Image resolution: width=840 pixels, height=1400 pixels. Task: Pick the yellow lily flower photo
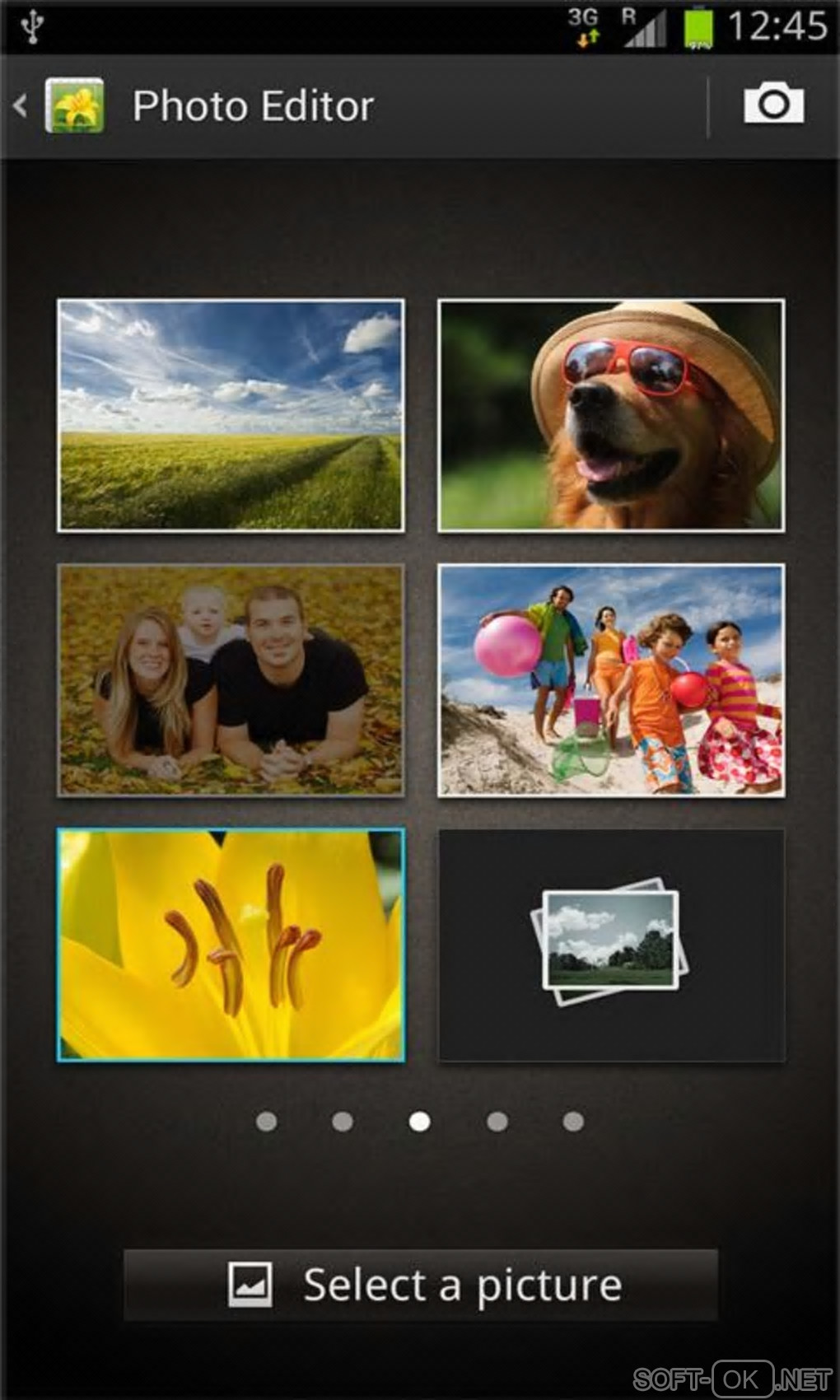point(231,945)
